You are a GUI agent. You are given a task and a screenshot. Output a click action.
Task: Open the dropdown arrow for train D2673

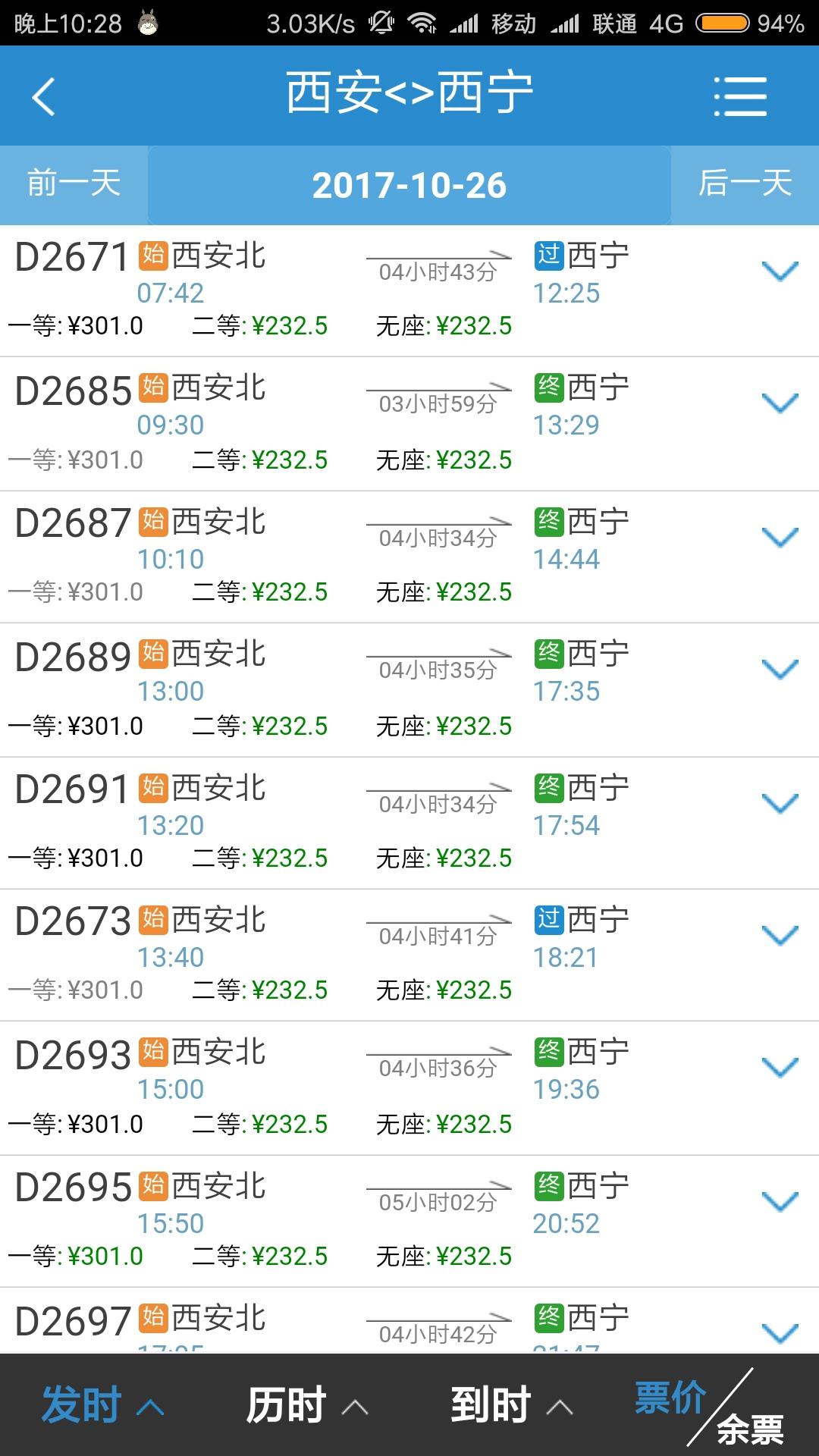[x=780, y=936]
